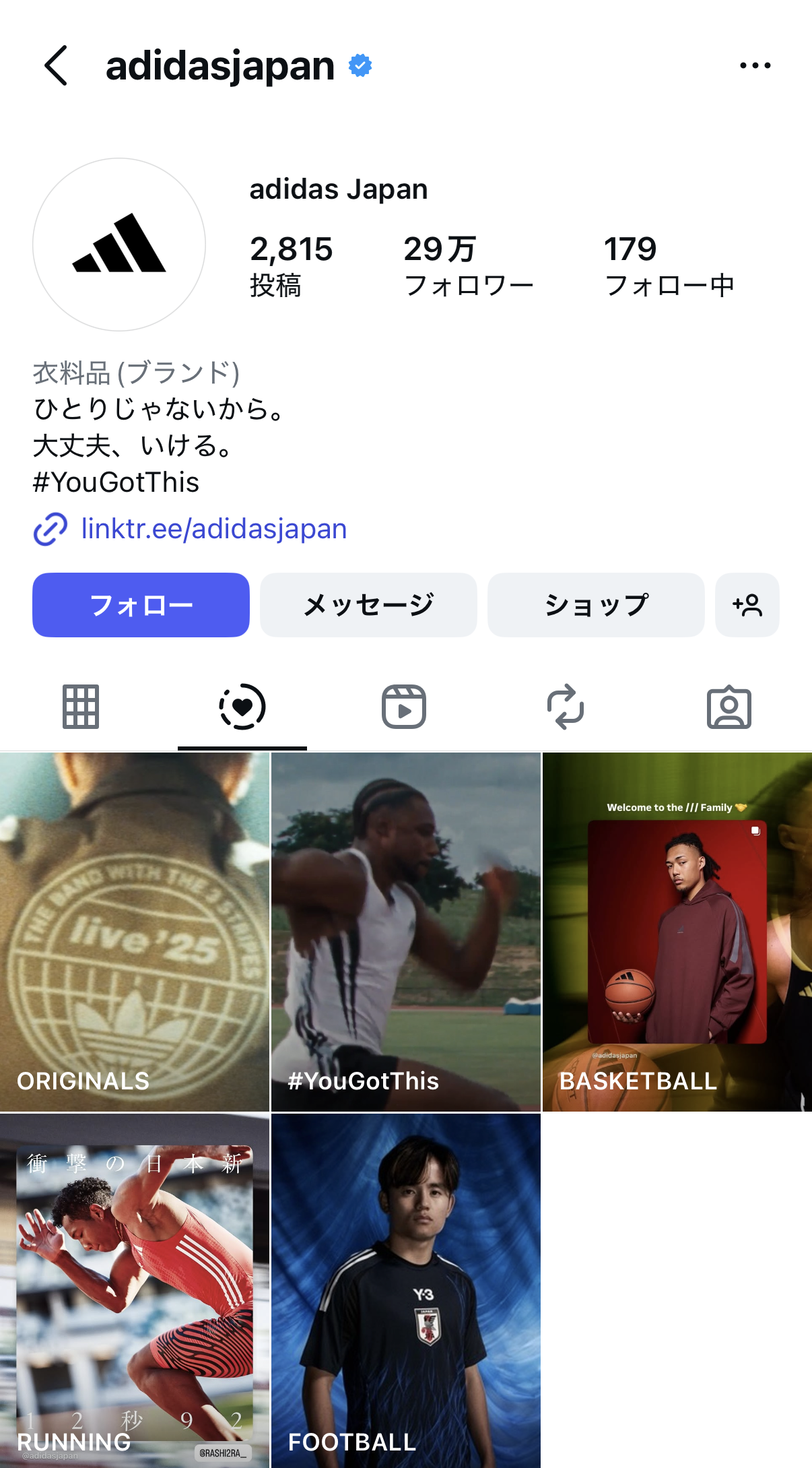Open the RUNNING highlight tile
812x1468 pixels.
[135, 1290]
